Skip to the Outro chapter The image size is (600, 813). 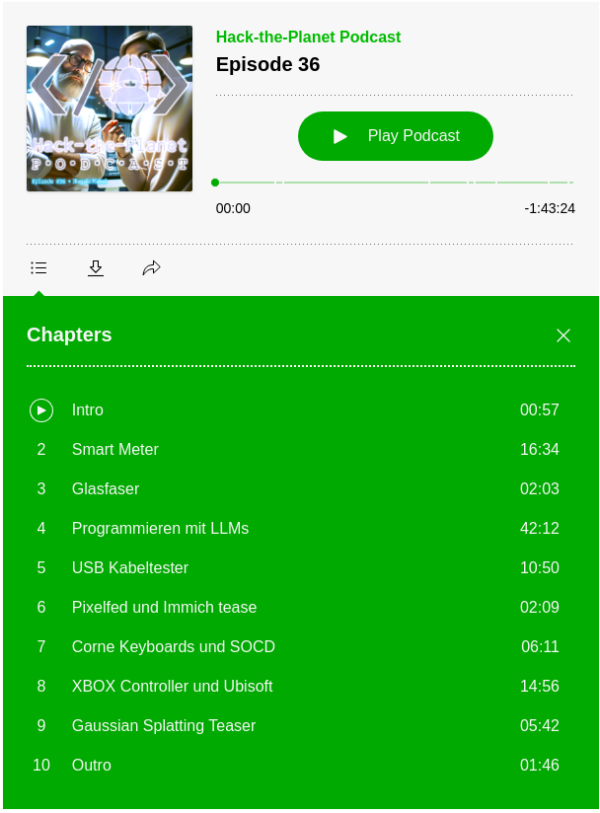pos(91,765)
